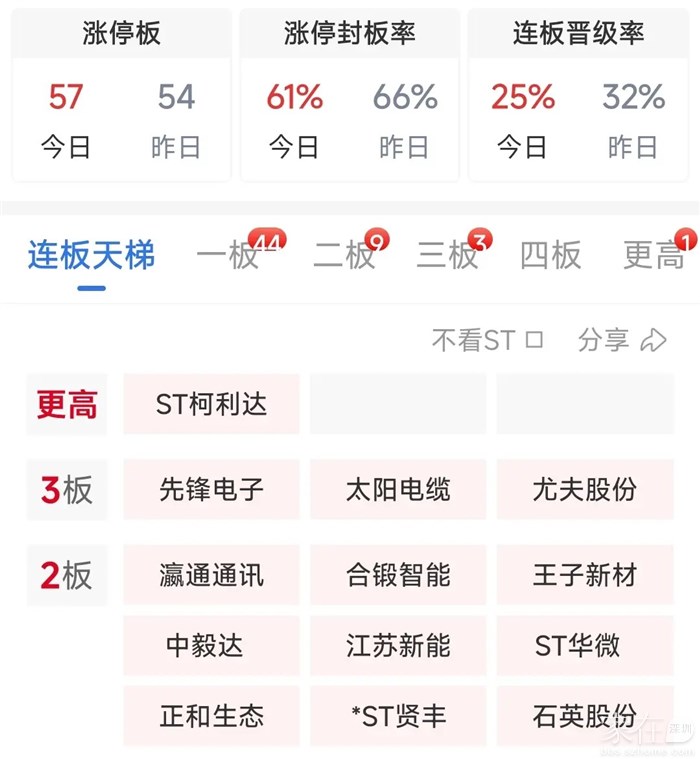This screenshot has height=759, width=700.
Task: Check the 不看ST checkbox
Action: [534, 340]
